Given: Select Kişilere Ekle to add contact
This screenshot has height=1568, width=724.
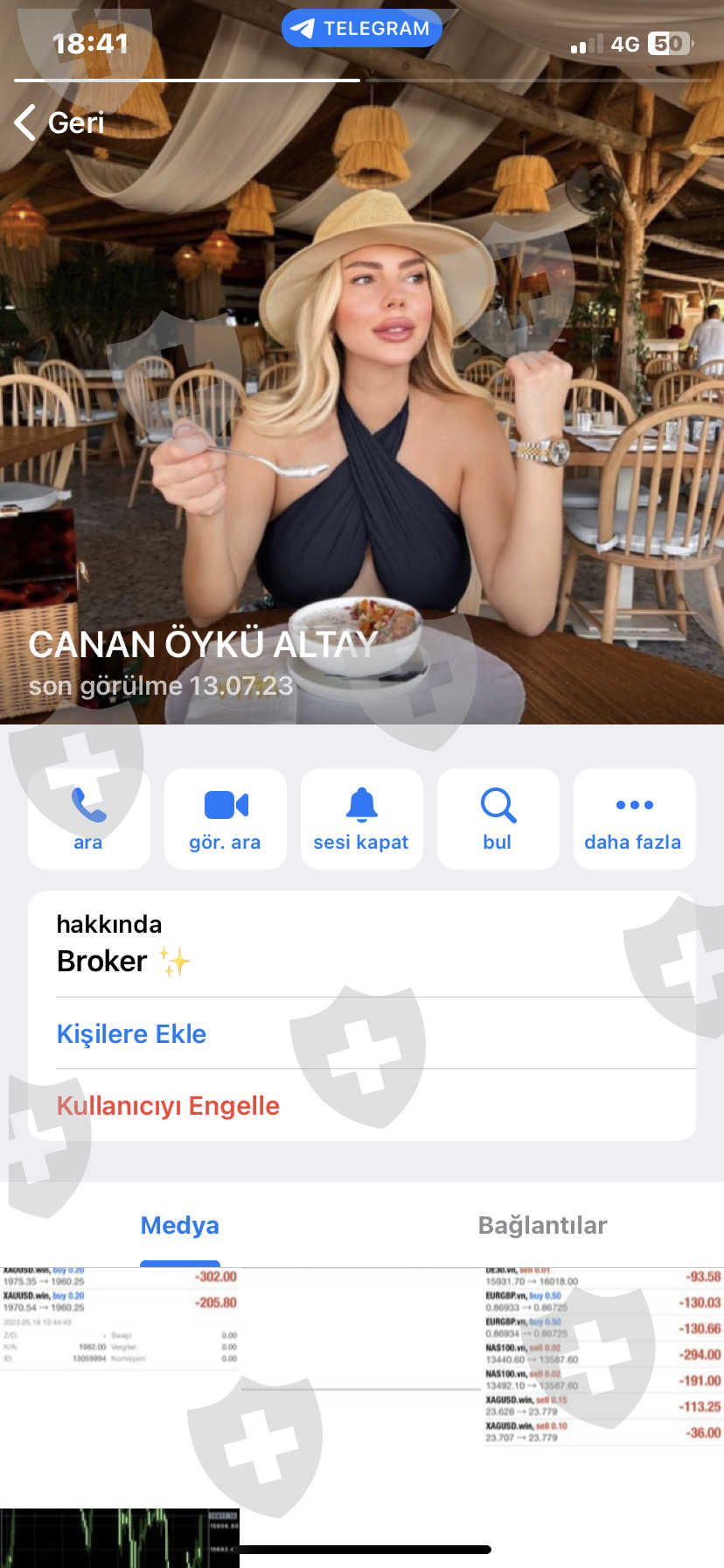Looking at the screenshot, I should [131, 1033].
